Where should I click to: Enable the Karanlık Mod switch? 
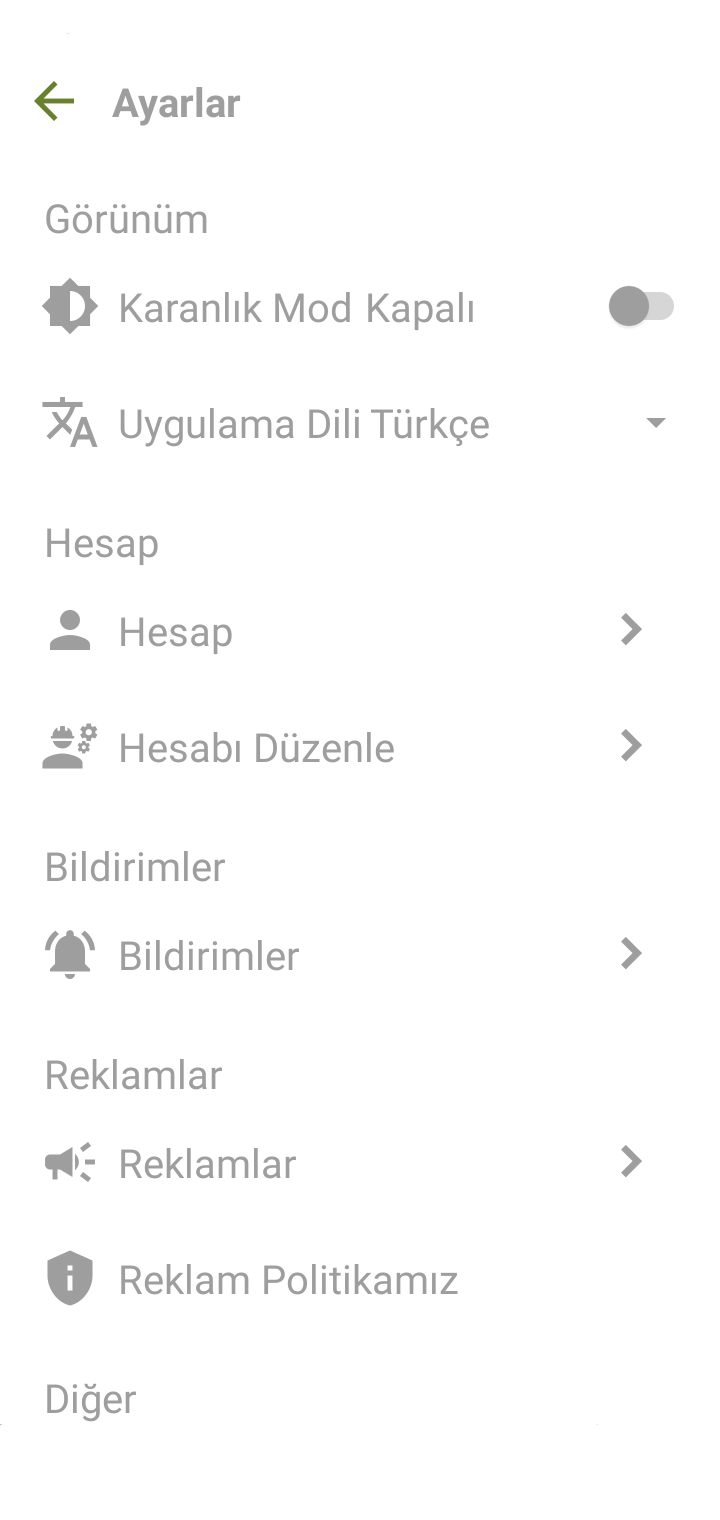pyautogui.click(x=641, y=307)
